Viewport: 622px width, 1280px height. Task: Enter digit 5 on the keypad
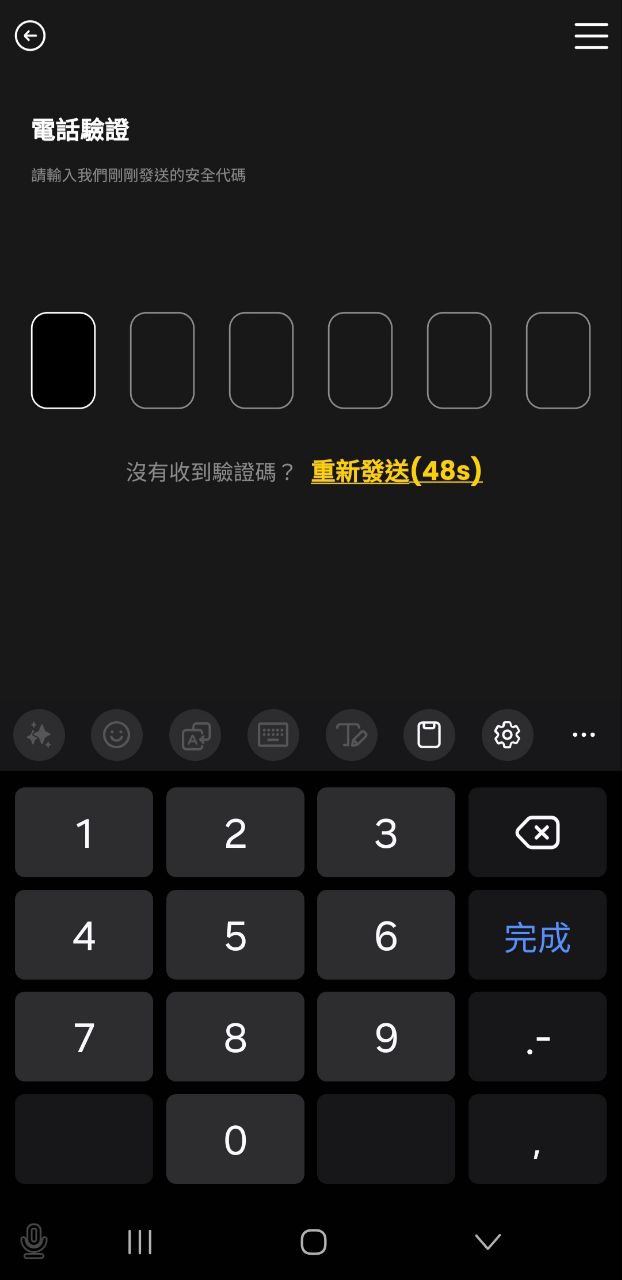click(235, 936)
